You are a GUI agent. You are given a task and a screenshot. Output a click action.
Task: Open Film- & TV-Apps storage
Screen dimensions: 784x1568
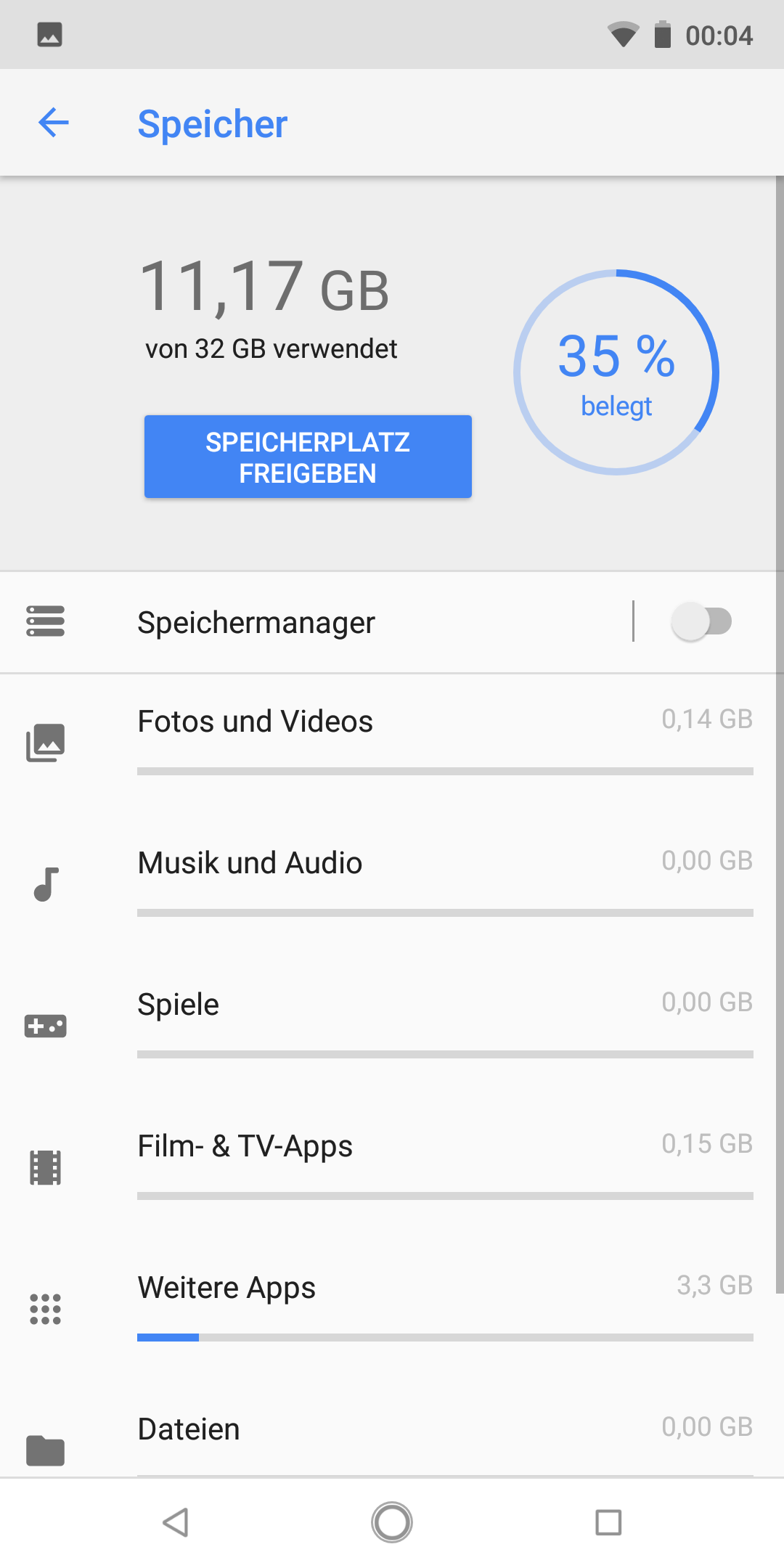coord(392,1167)
